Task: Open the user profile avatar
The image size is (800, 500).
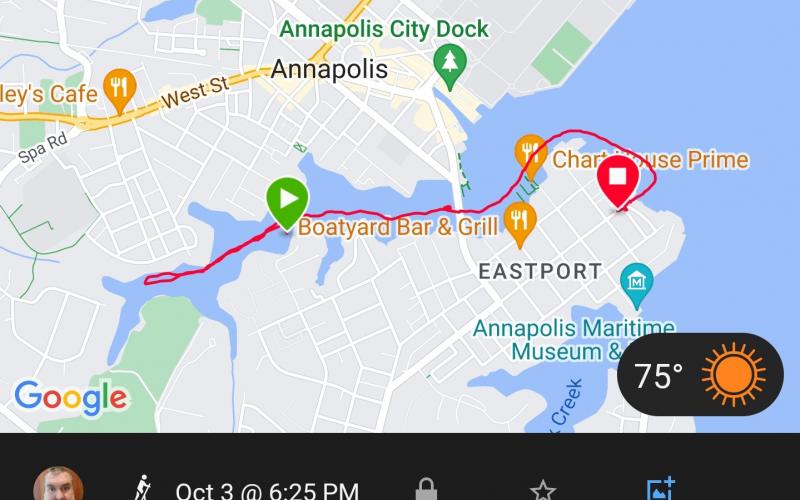Action: 58,486
